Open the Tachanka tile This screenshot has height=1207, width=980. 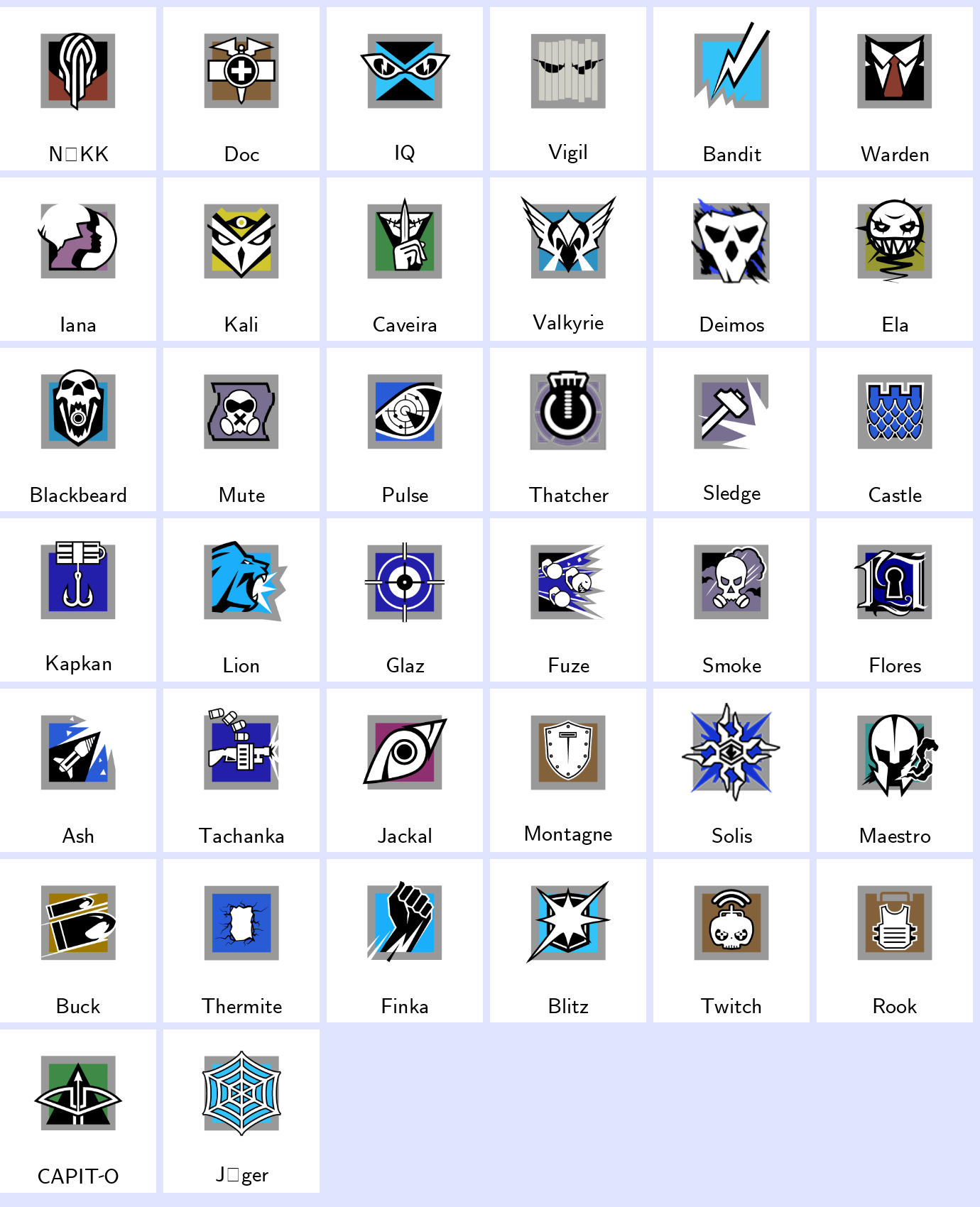(x=241, y=770)
